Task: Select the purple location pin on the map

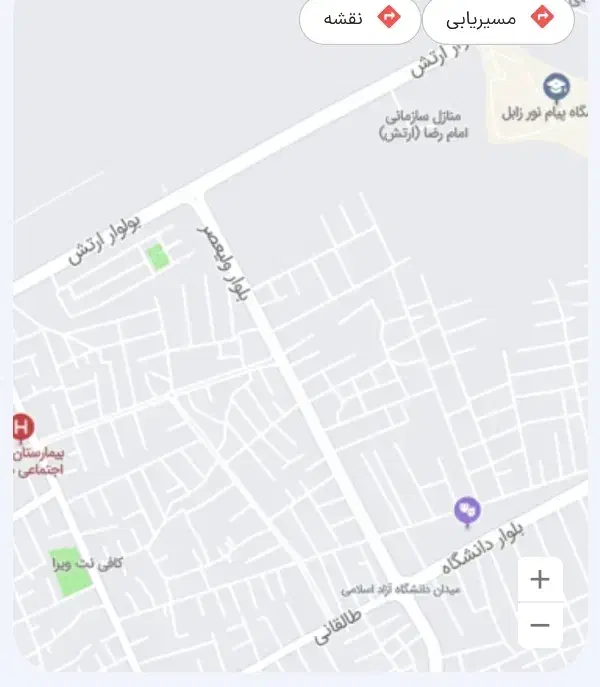Action: click(467, 511)
